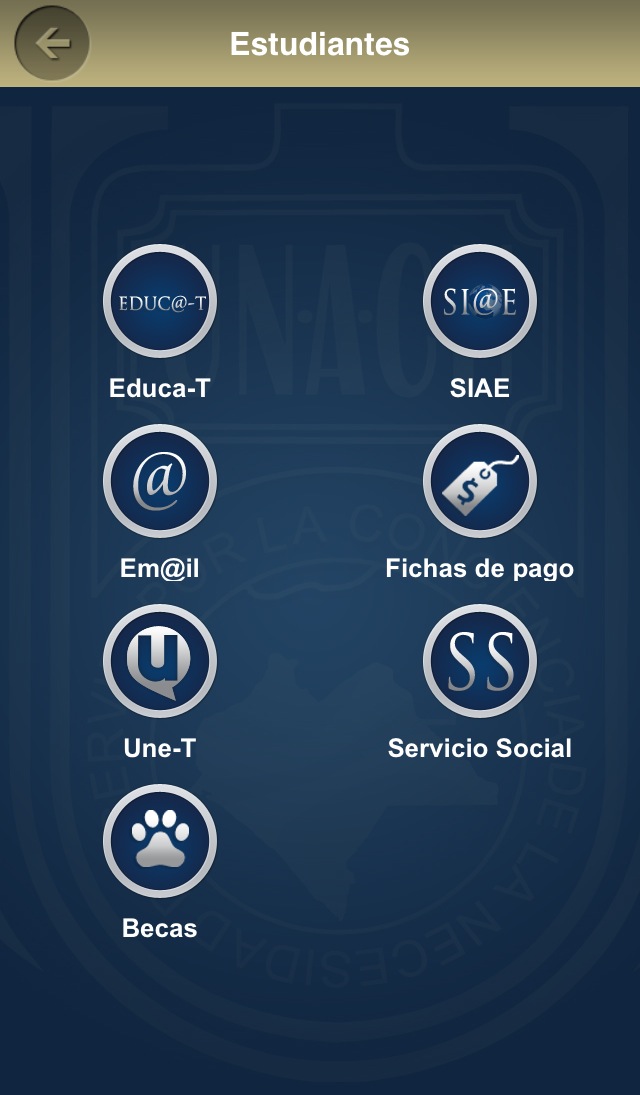This screenshot has height=1095, width=640.
Task: Open the Educa-T platform
Action: point(160,301)
